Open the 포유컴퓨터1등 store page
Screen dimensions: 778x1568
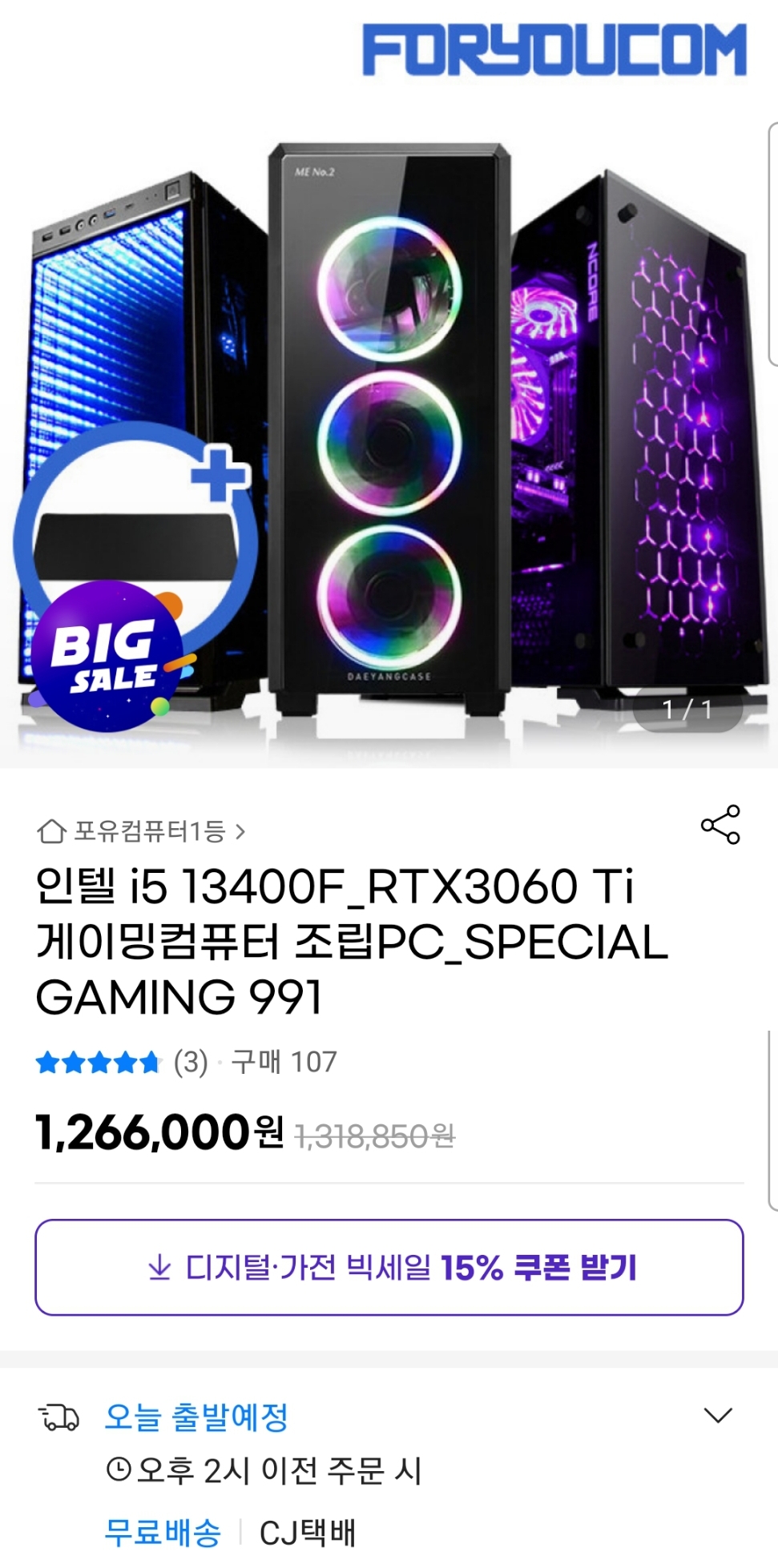142,831
